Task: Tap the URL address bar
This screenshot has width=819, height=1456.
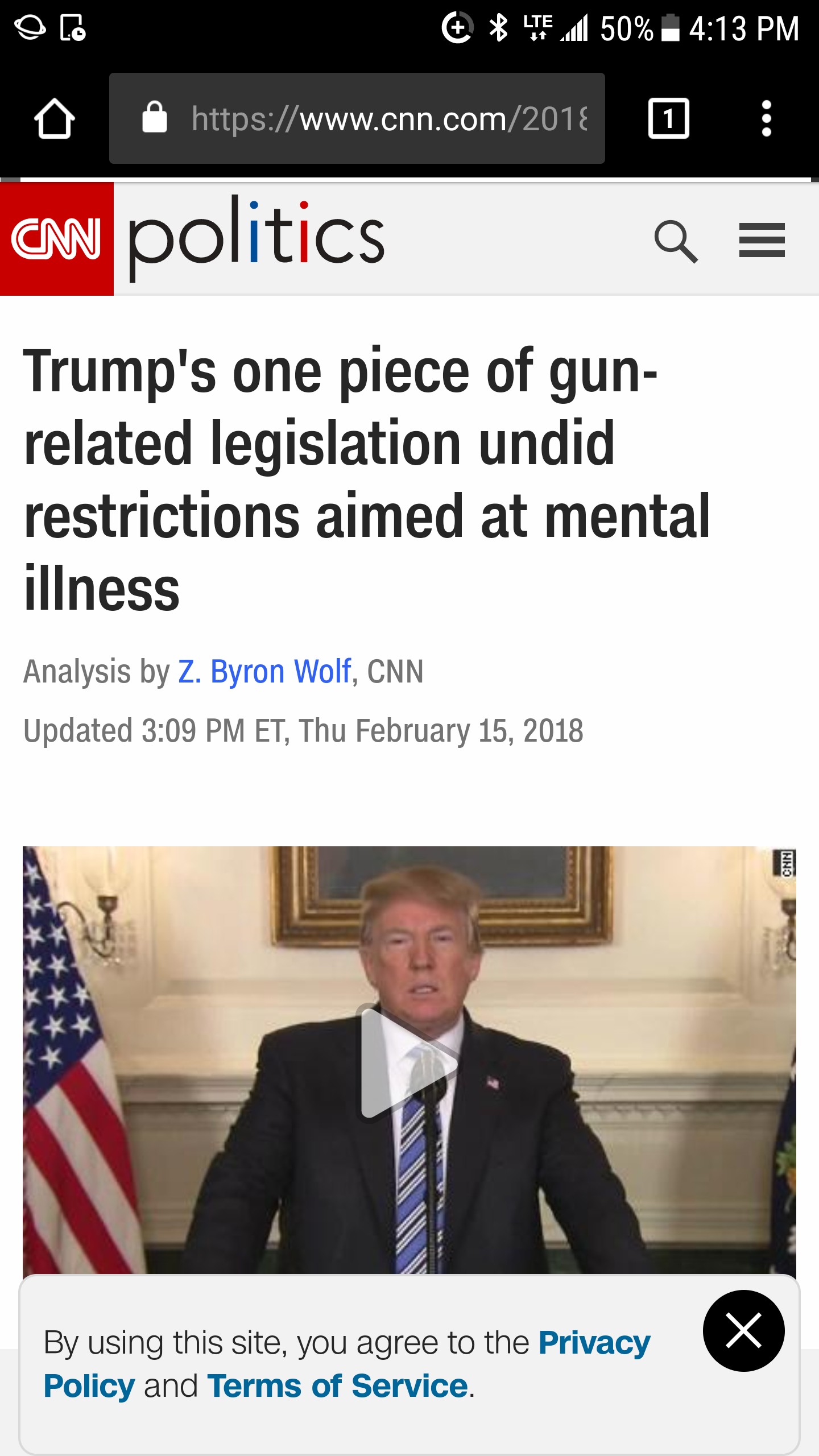Action: coord(364,118)
